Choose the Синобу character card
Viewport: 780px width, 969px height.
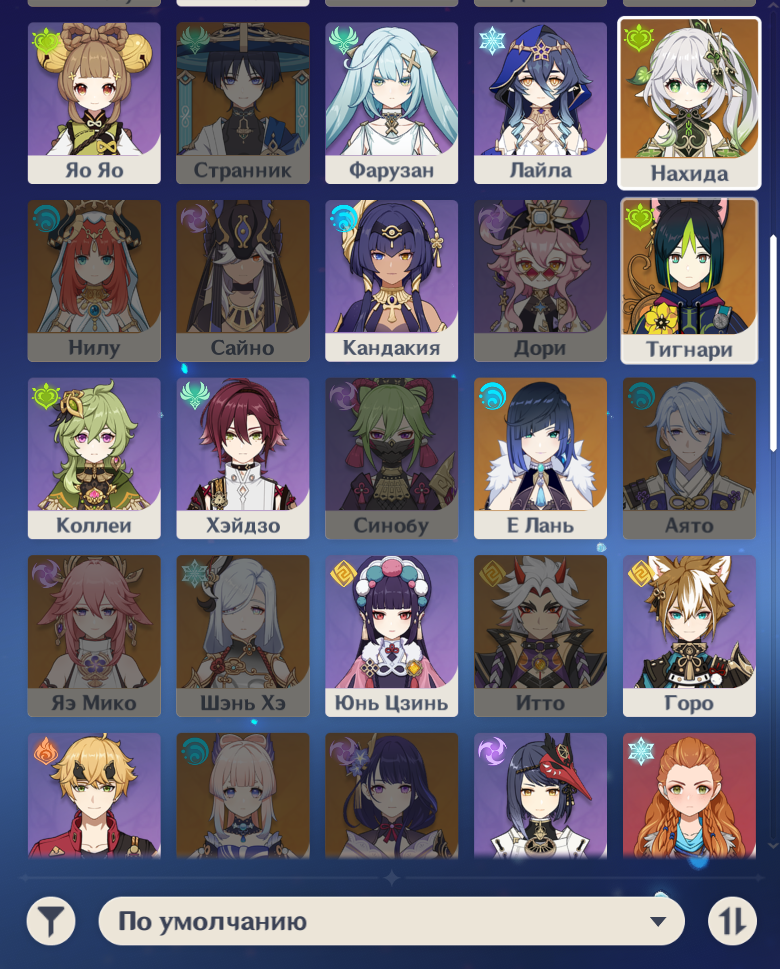click(x=391, y=456)
